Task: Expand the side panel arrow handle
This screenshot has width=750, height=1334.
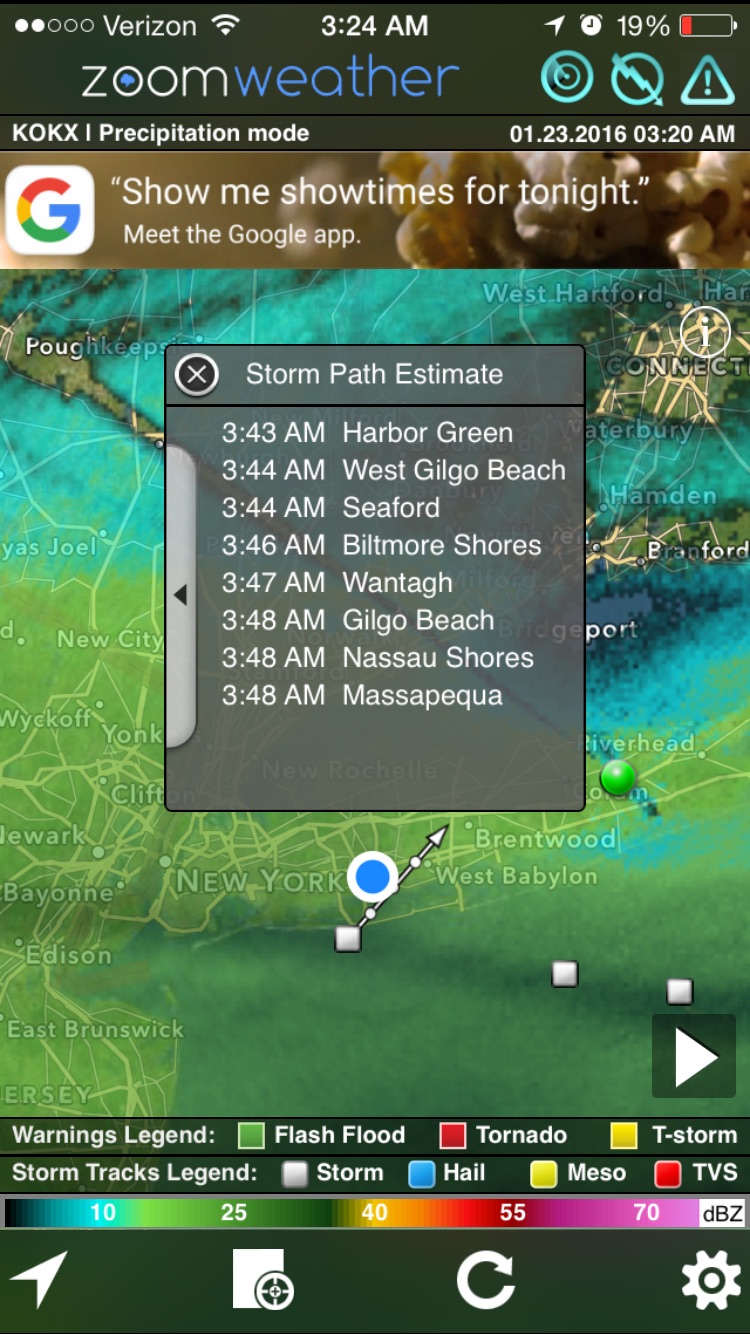Action: [180, 596]
